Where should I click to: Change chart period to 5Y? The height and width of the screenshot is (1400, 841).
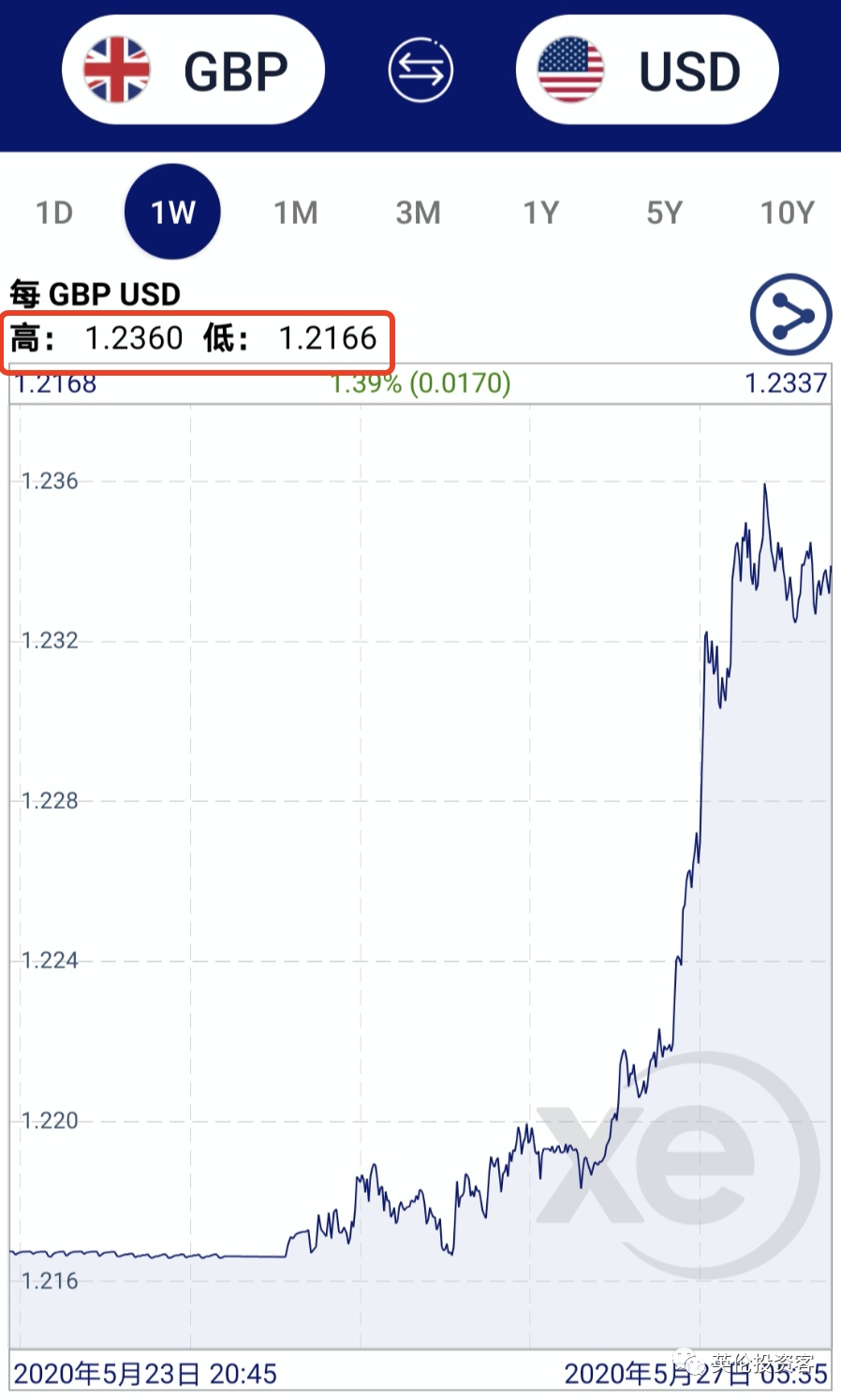pyautogui.click(x=664, y=213)
